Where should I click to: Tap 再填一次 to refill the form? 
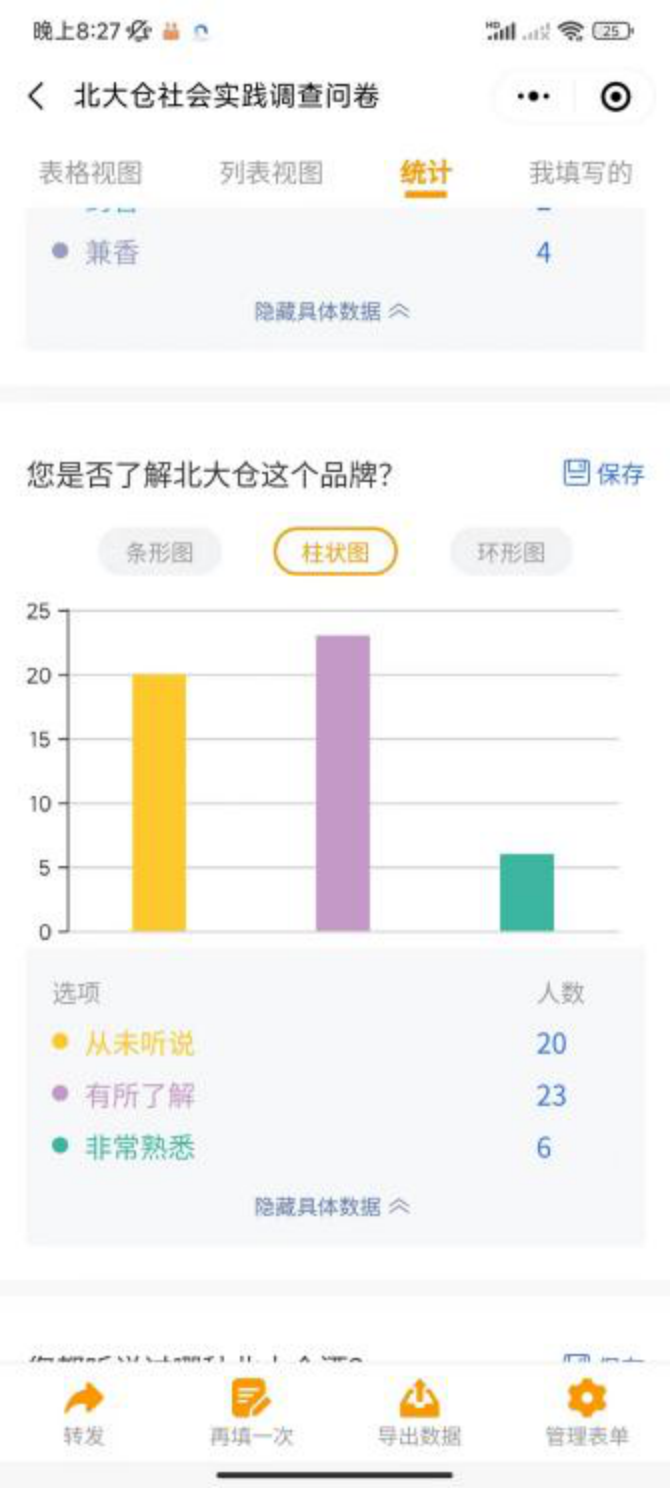251,1414
